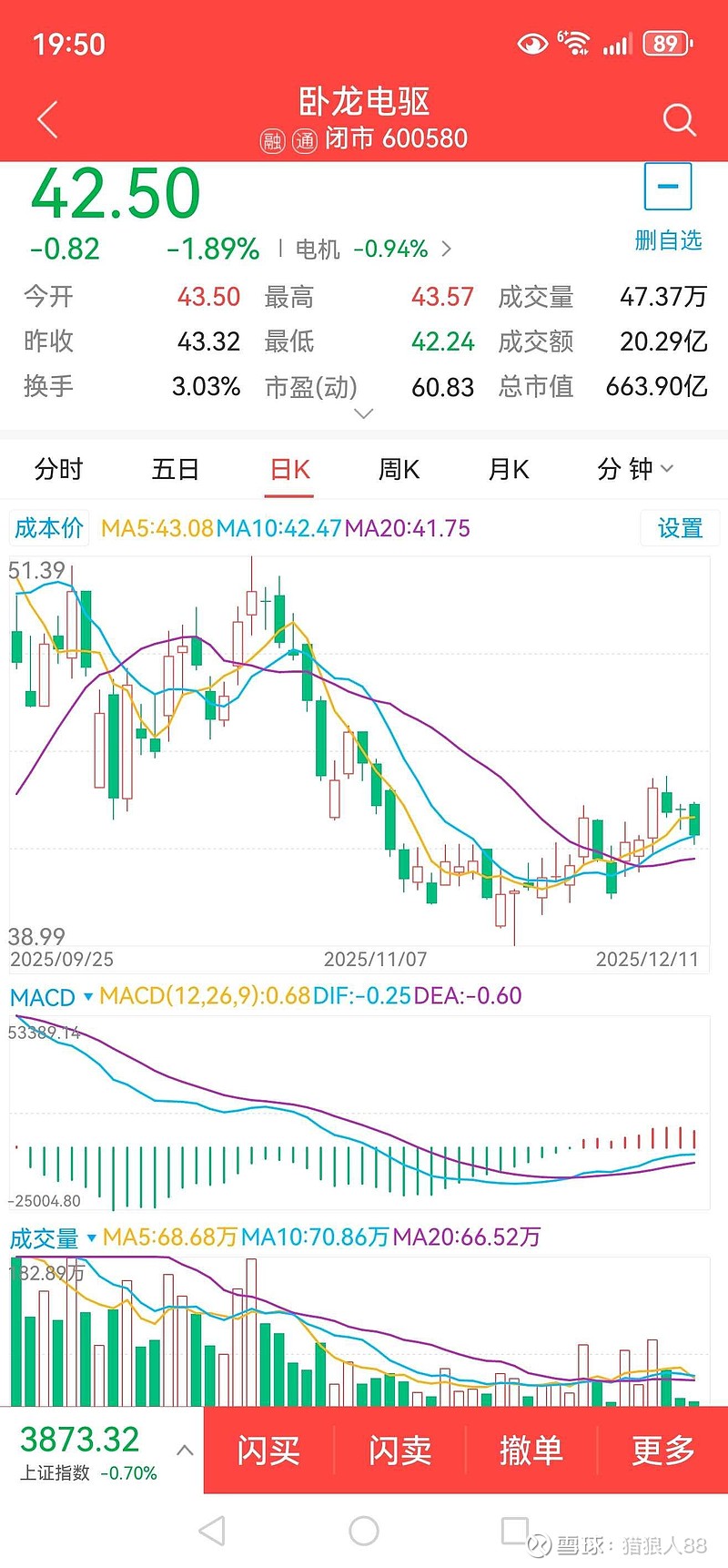The height and width of the screenshot is (1568, 728).
Task: Switch to the 周K weekly chart tab
Action: [398, 469]
